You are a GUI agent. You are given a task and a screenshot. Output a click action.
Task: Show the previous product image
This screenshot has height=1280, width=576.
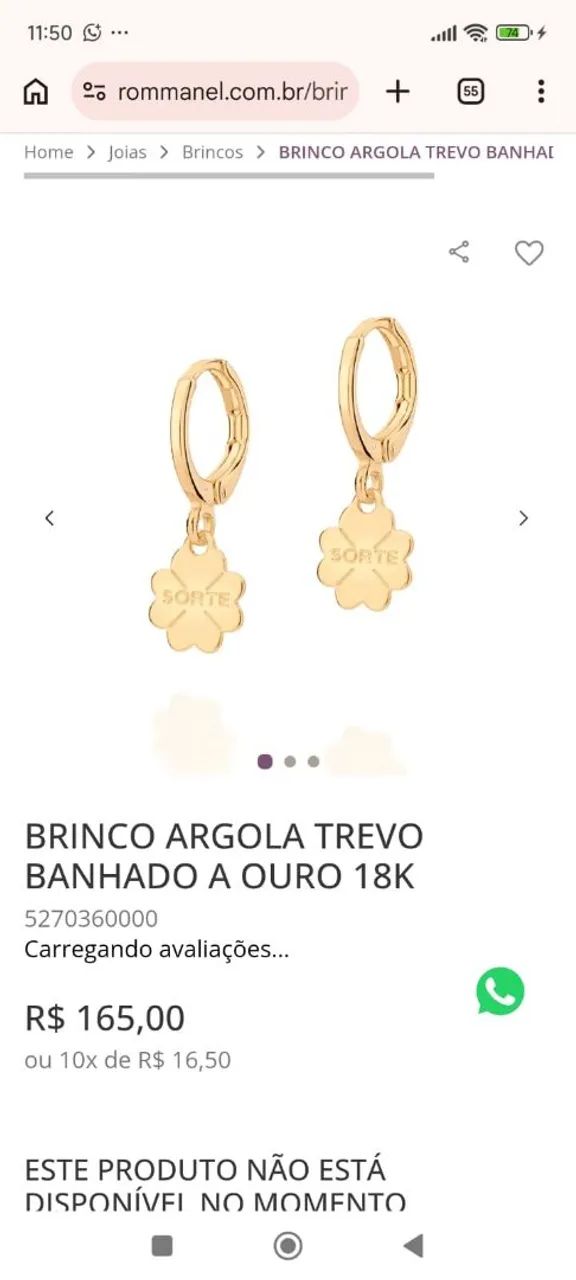pos(49,518)
